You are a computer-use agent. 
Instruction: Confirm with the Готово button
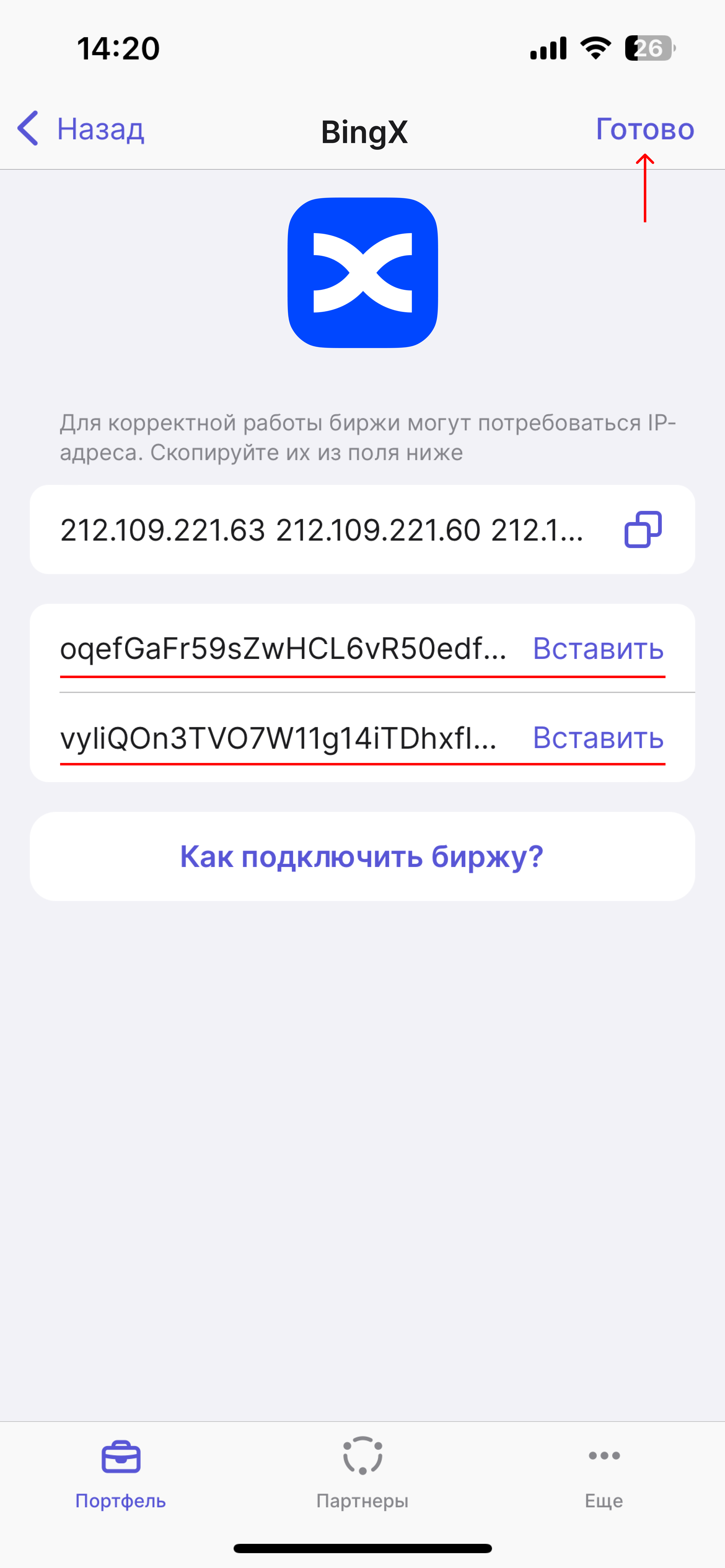[645, 129]
